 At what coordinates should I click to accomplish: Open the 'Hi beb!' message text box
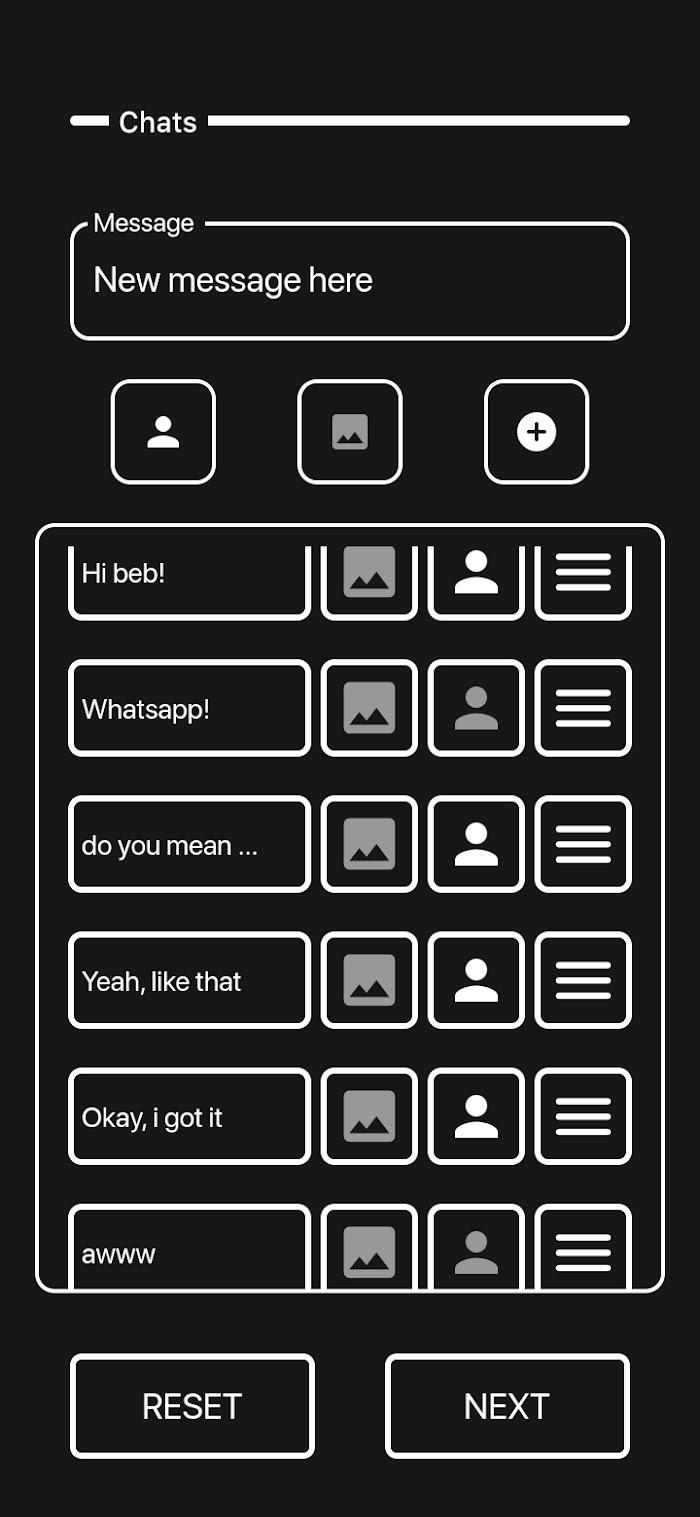click(189, 578)
